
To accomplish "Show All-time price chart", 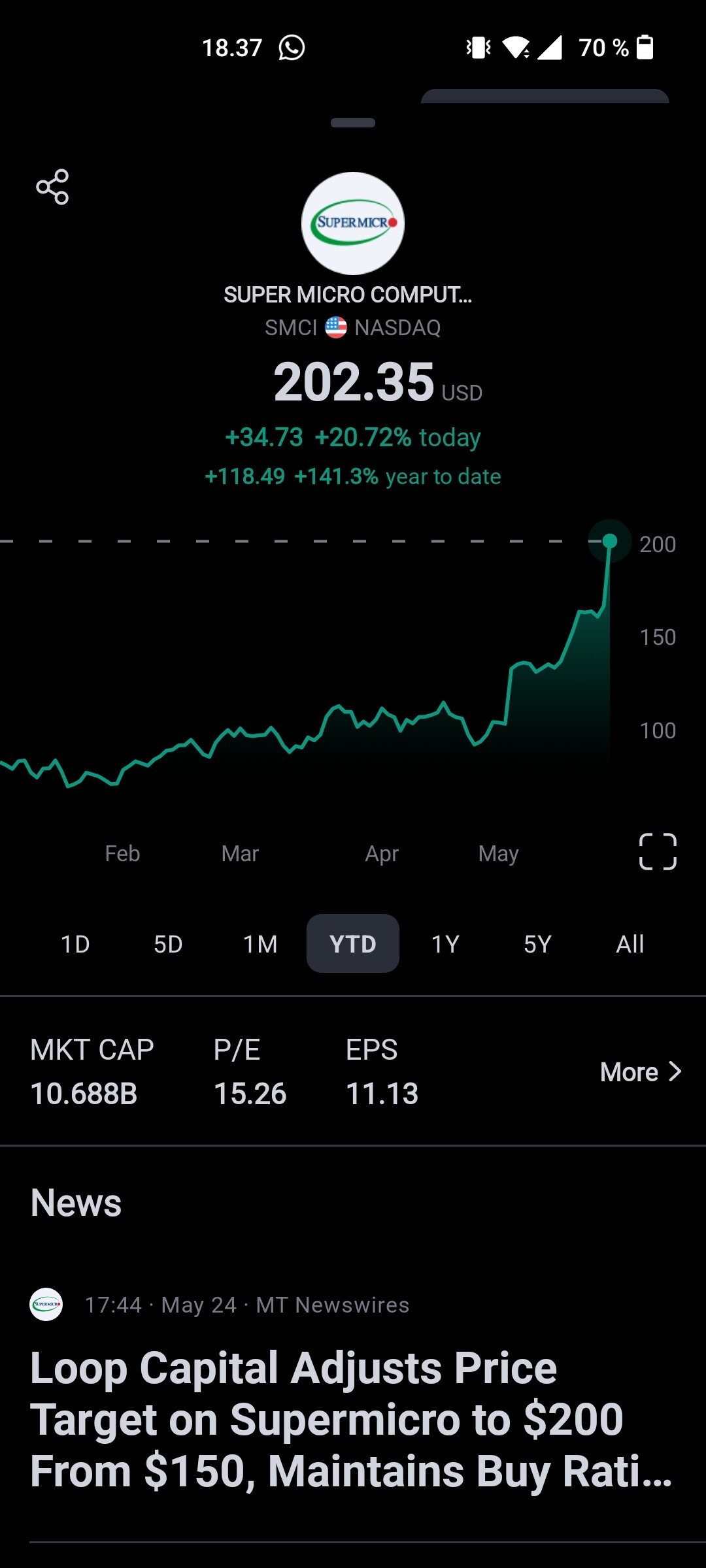I will 630,944.
